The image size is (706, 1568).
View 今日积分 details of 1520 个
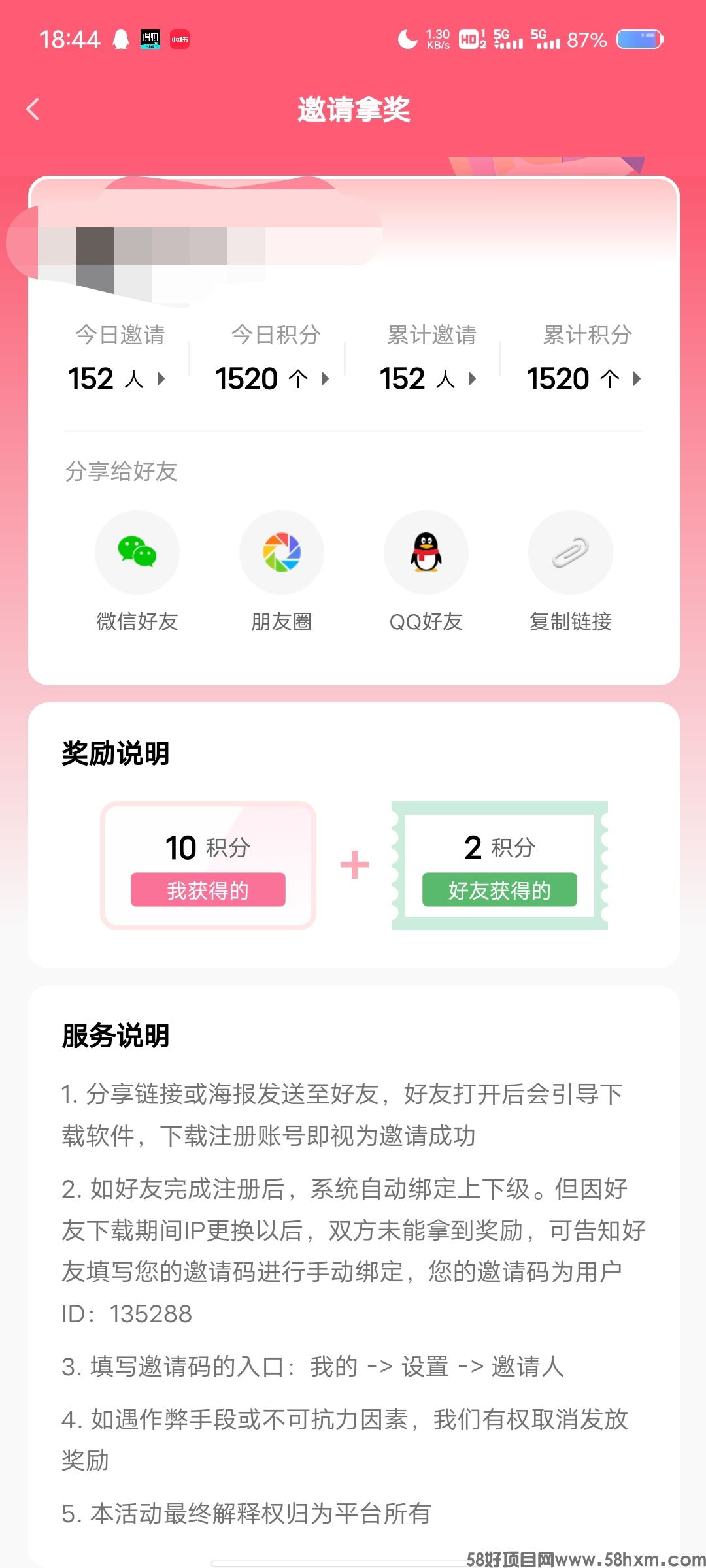point(273,378)
